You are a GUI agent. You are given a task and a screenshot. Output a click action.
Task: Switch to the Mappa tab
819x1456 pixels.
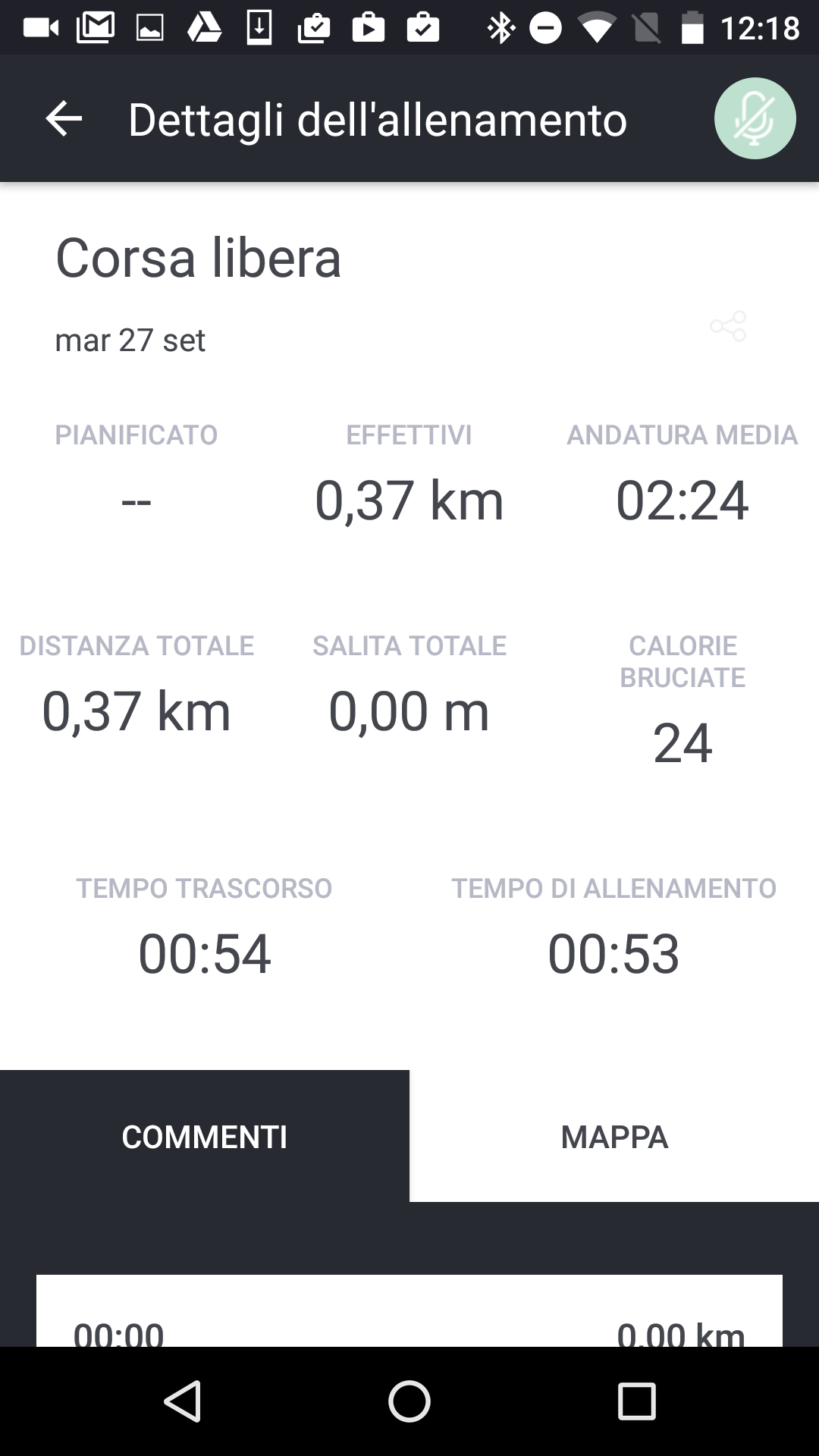614,1136
